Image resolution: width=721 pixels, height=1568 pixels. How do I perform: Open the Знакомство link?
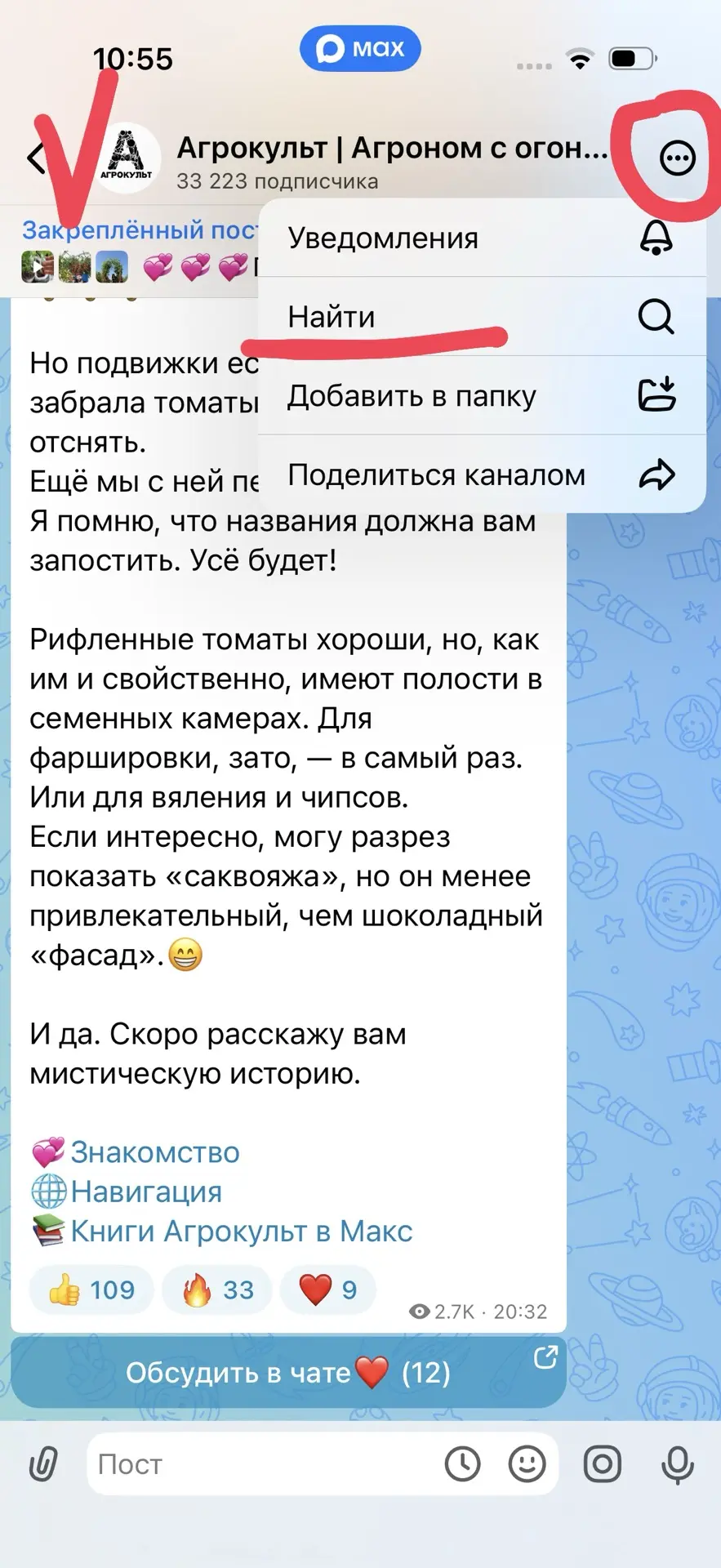click(155, 1152)
